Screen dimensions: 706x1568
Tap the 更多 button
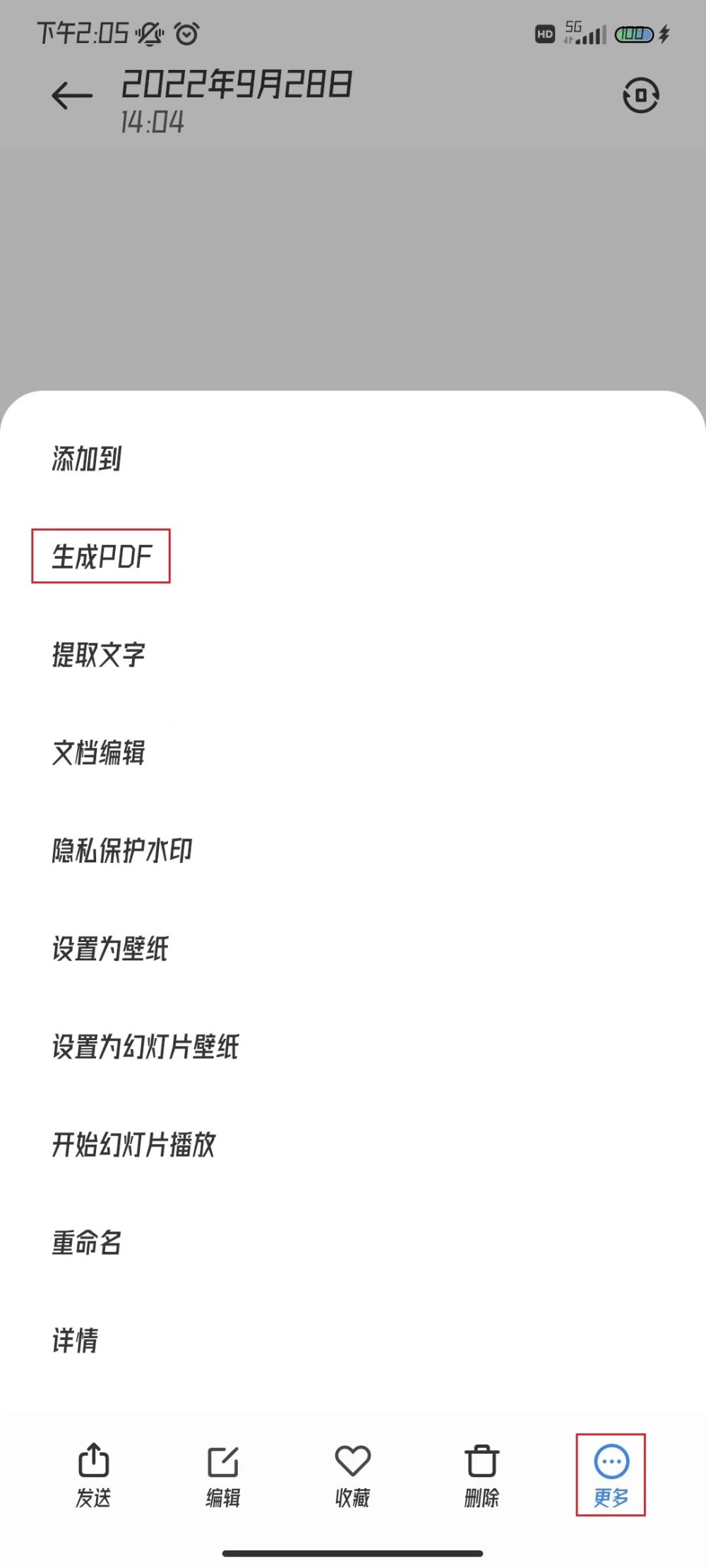click(611, 1475)
